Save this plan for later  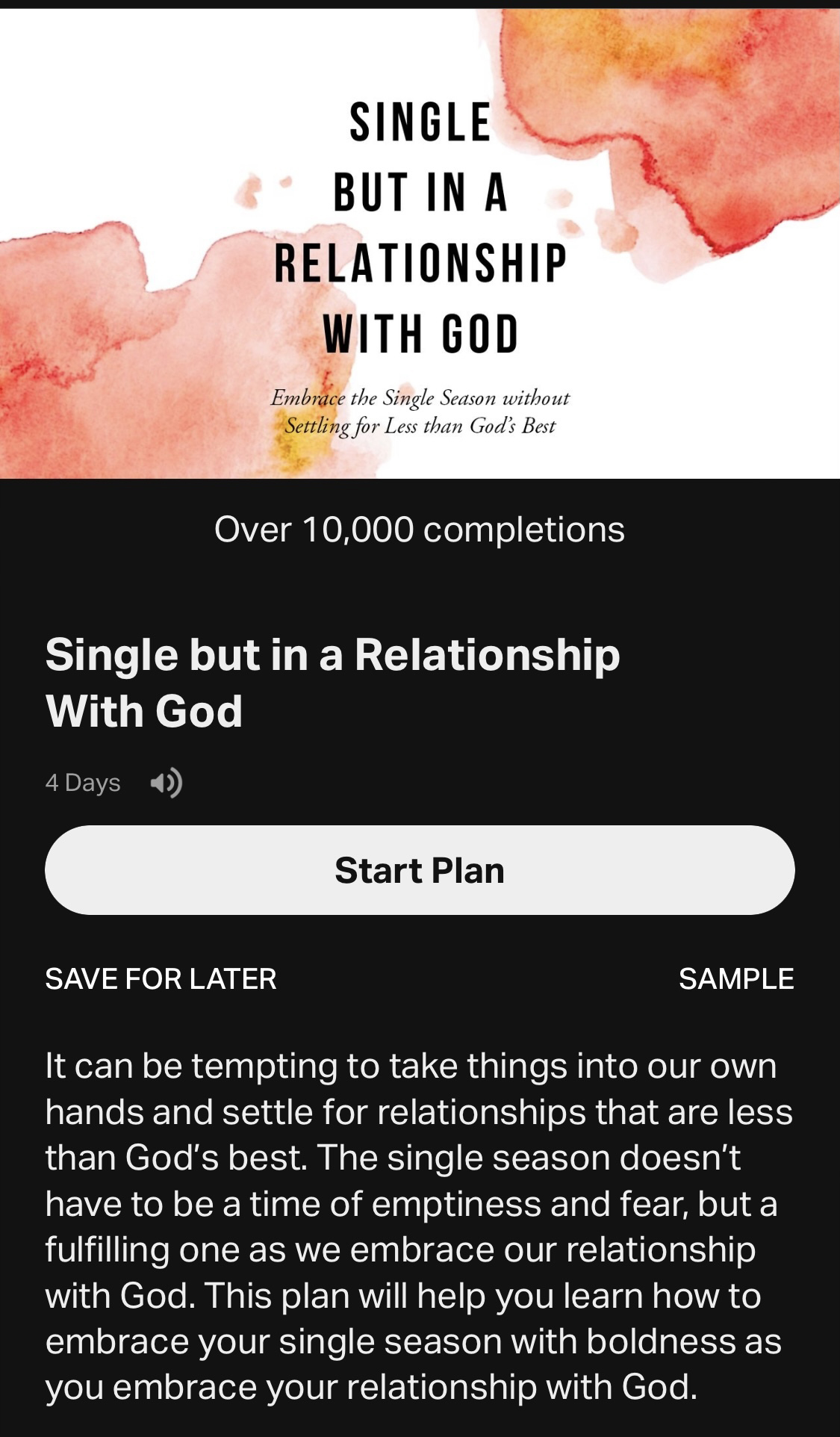(x=161, y=979)
